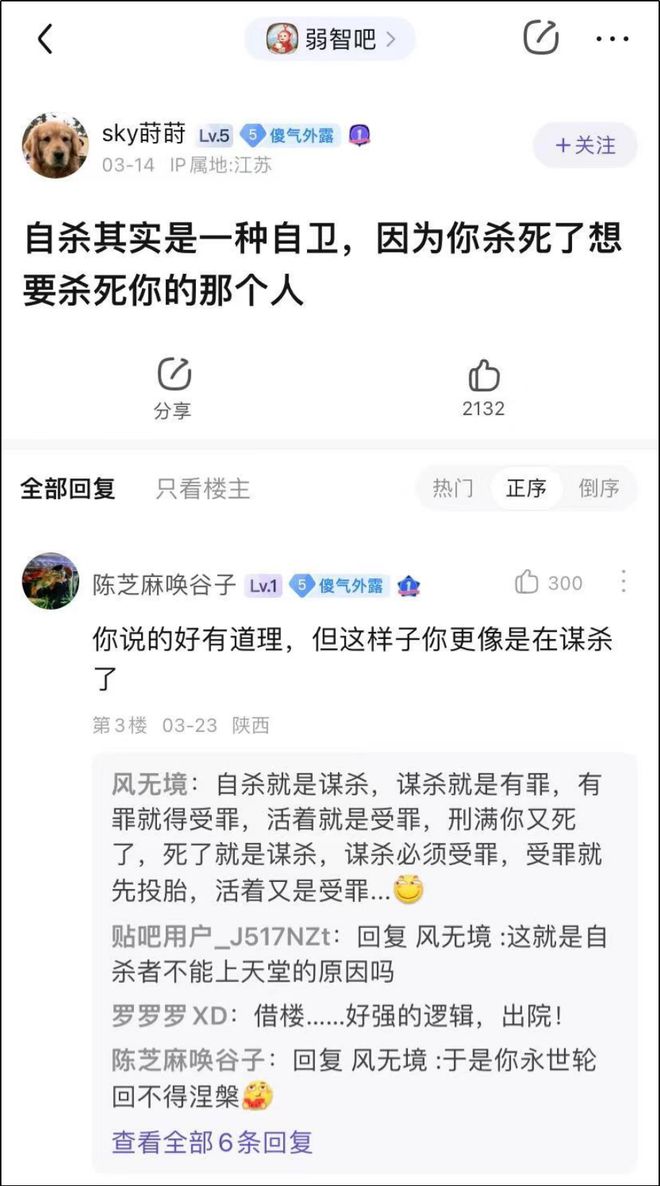Sort replies by 倒序

pyautogui.click(x=599, y=489)
